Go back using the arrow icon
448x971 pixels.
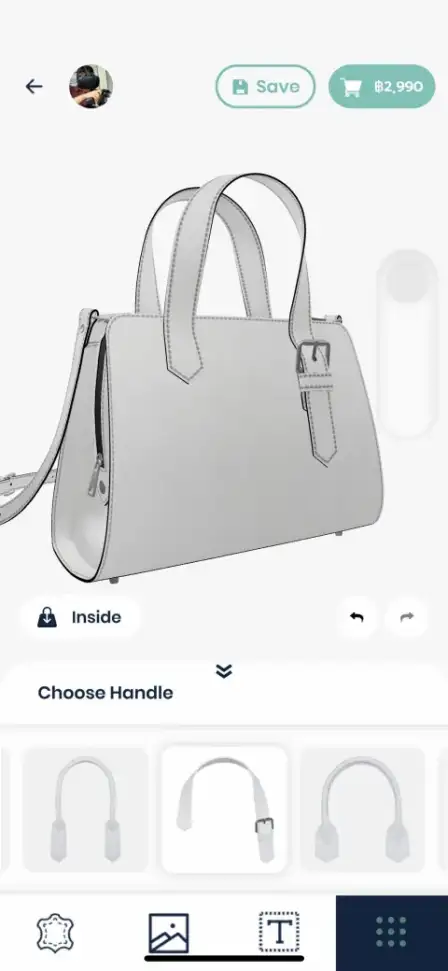click(34, 87)
